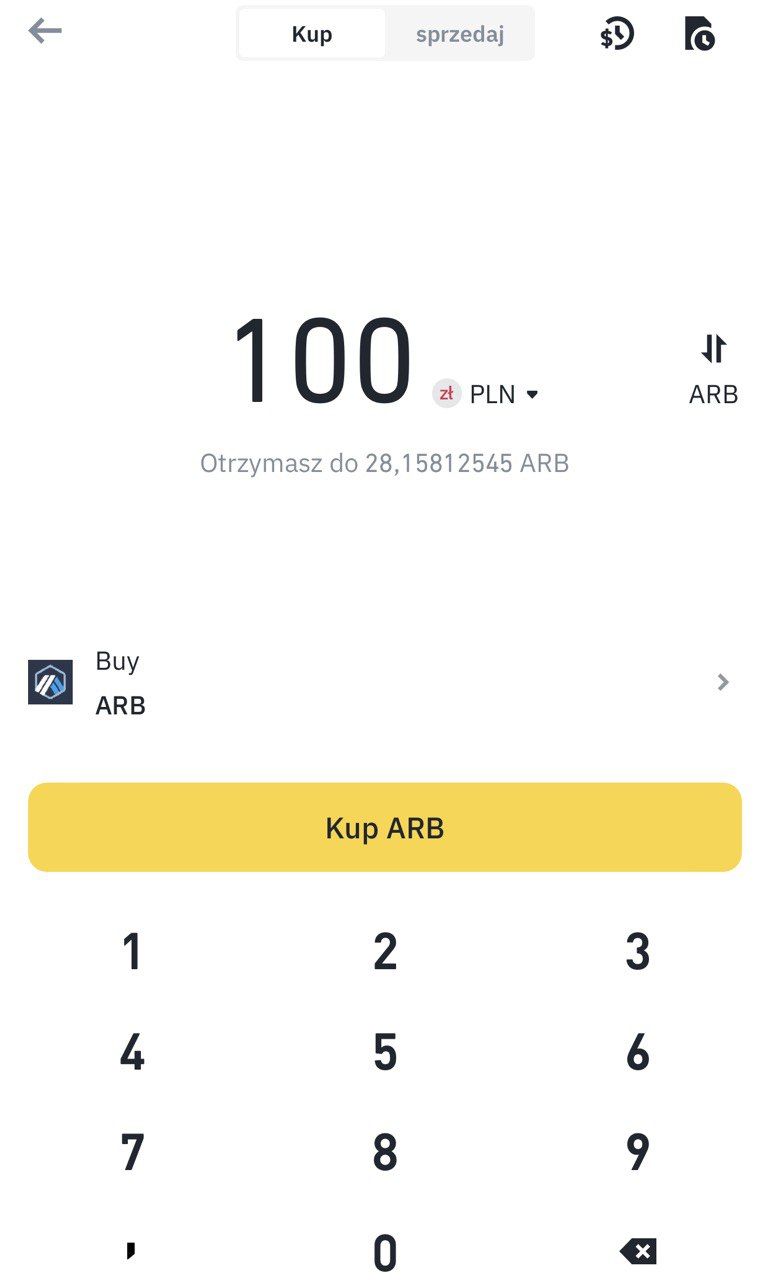Image resolution: width=770 pixels, height=1280 pixels.
Task: Enter digit 6 on the keypad
Action: pyautogui.click(x=638, y=1052)
